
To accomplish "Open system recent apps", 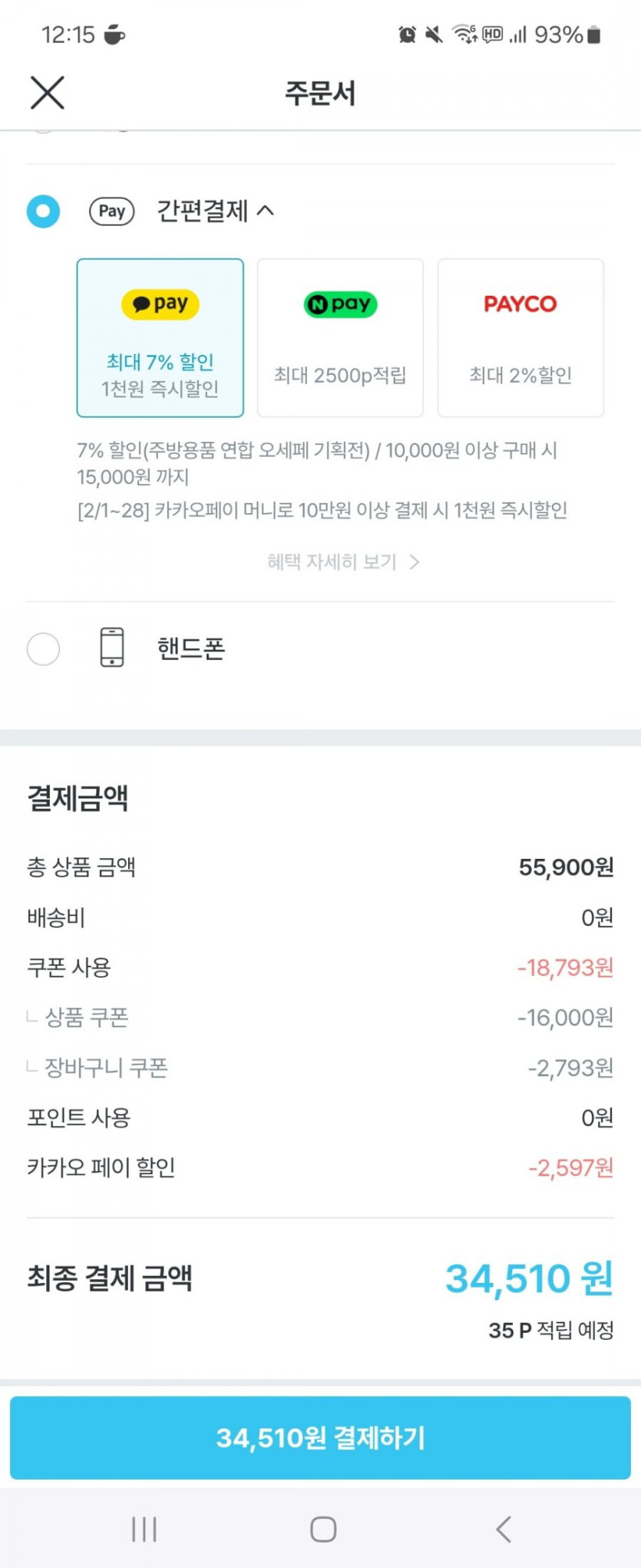I will click(144, 1529).
